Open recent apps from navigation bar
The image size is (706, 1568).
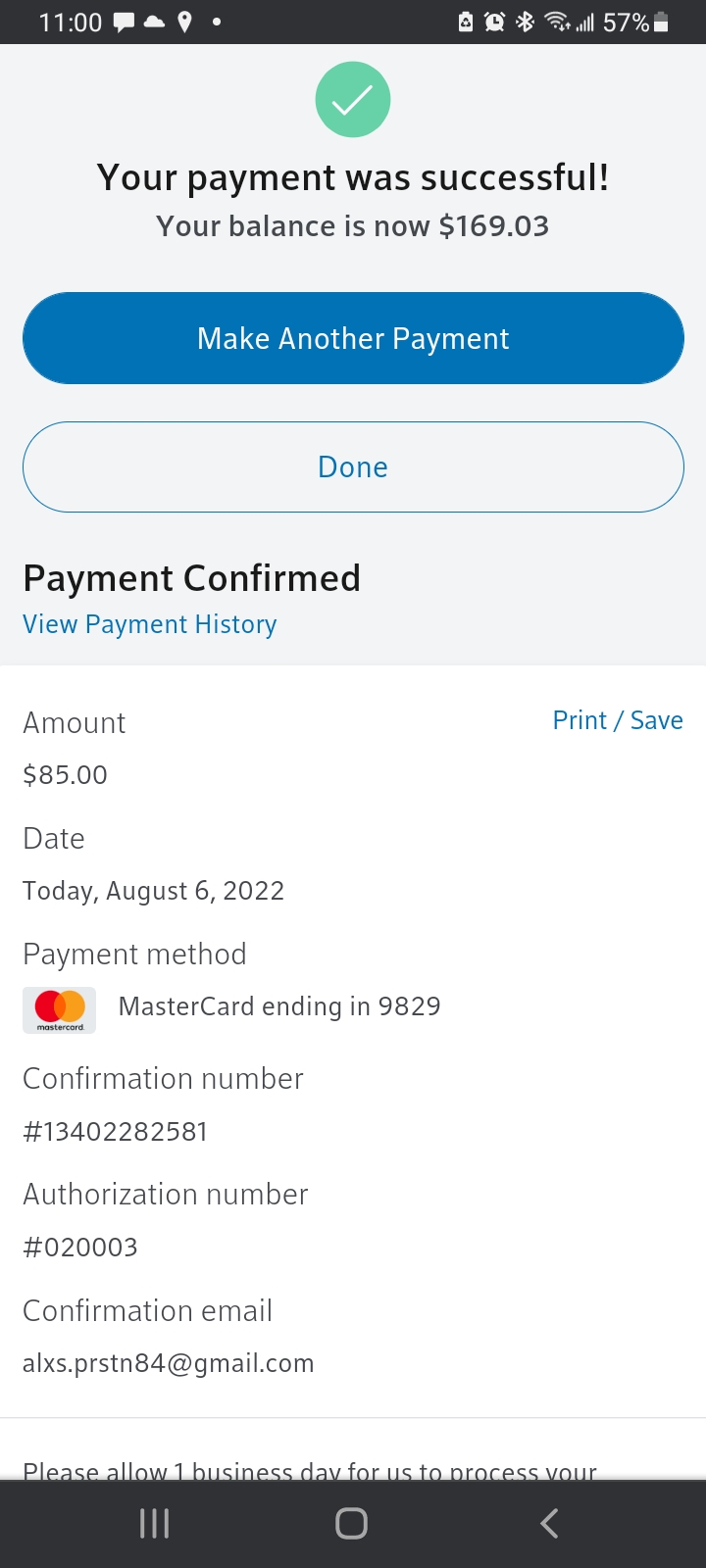(154, 1523)
